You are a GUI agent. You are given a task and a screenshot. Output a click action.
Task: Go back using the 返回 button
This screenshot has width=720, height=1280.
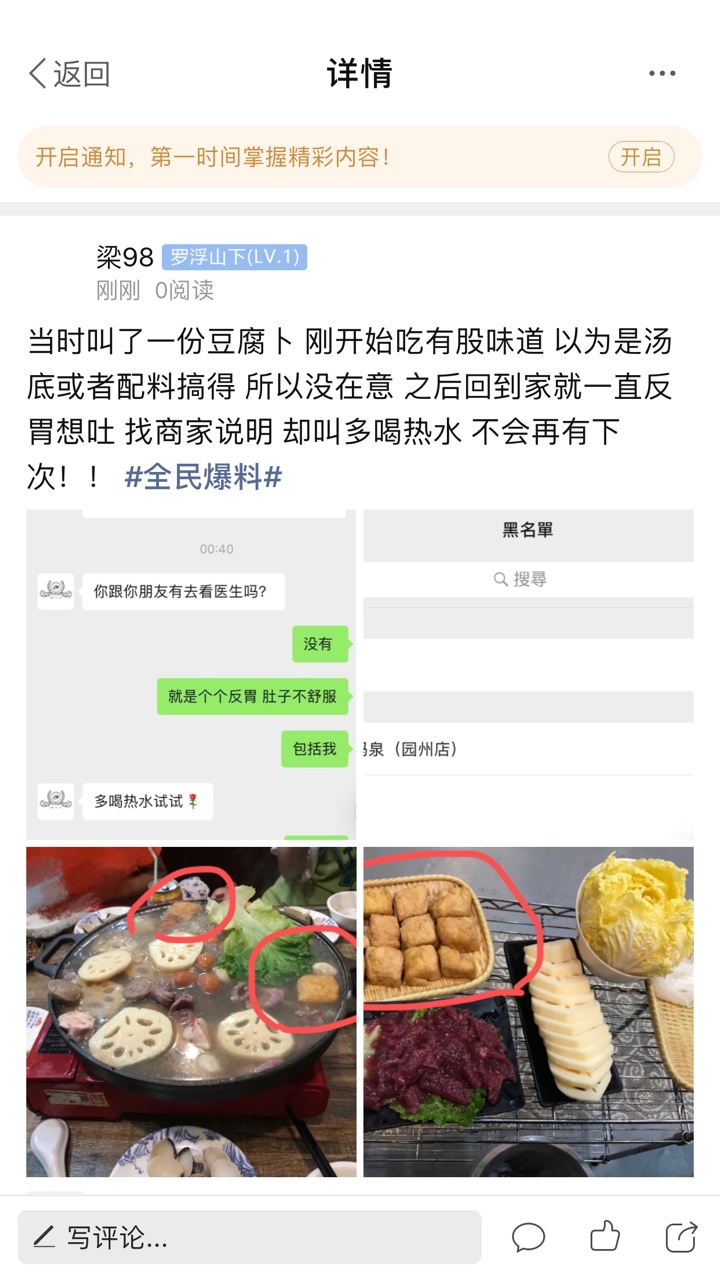click(x=69, y=74)
